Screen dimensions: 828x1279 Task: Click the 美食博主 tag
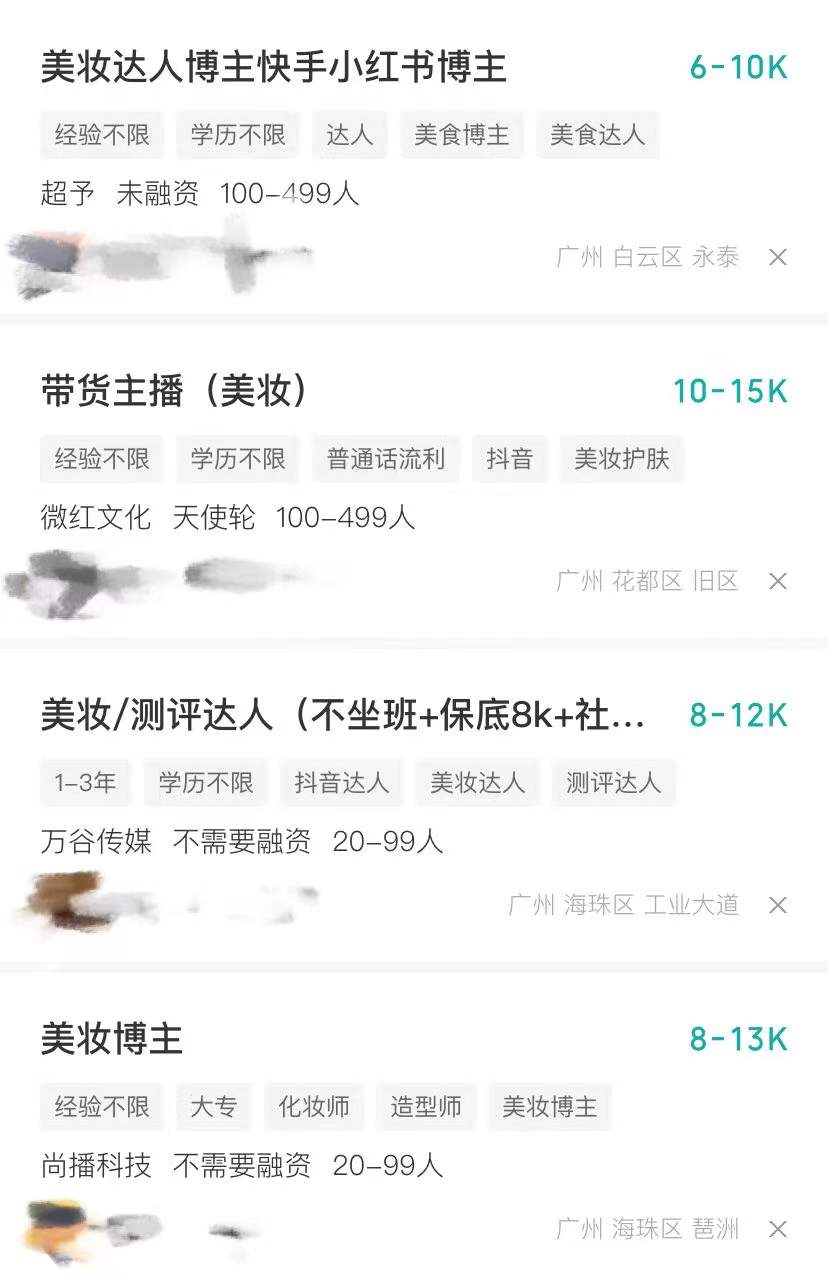(x=461, y=135)
